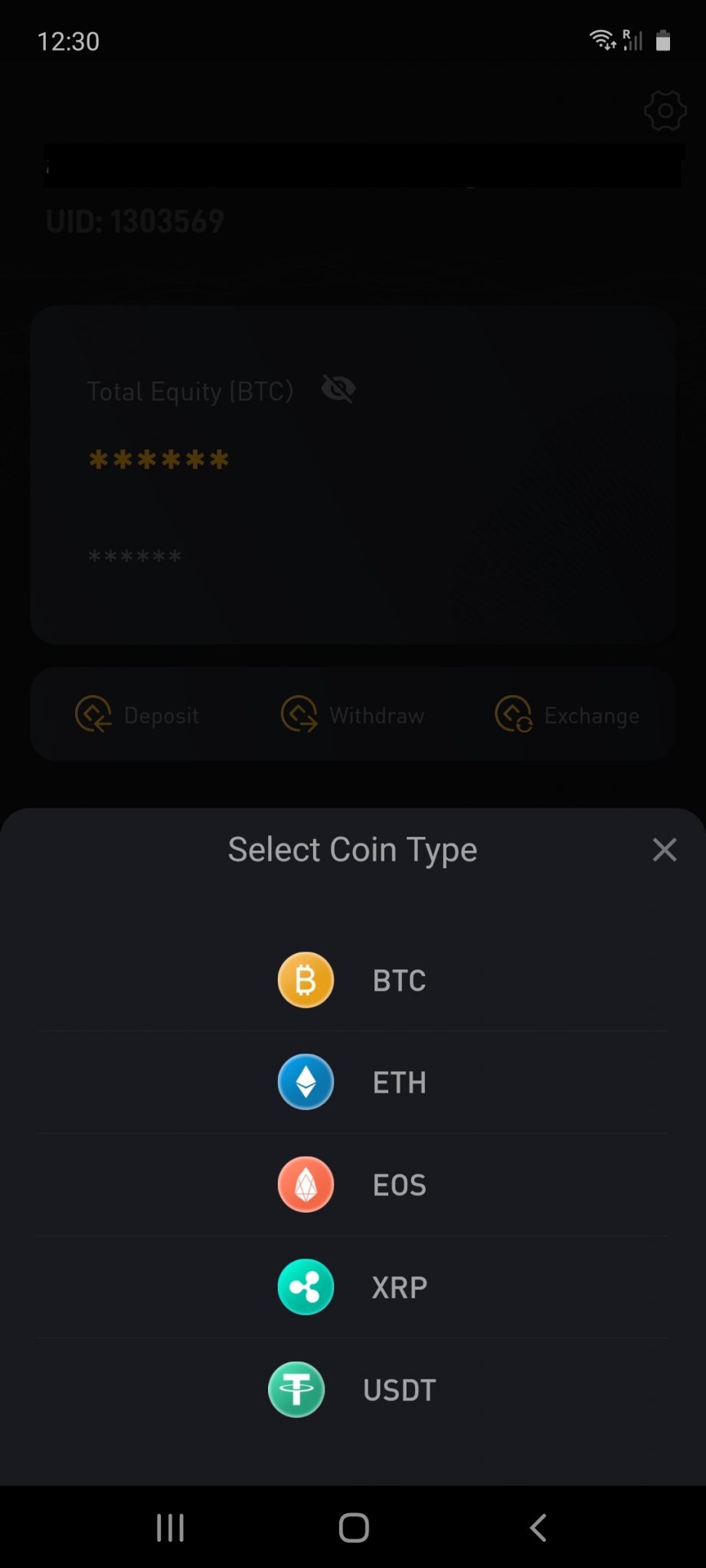
Task: Choose ETH from the coin list
Action: click(x=353, y=1083)
